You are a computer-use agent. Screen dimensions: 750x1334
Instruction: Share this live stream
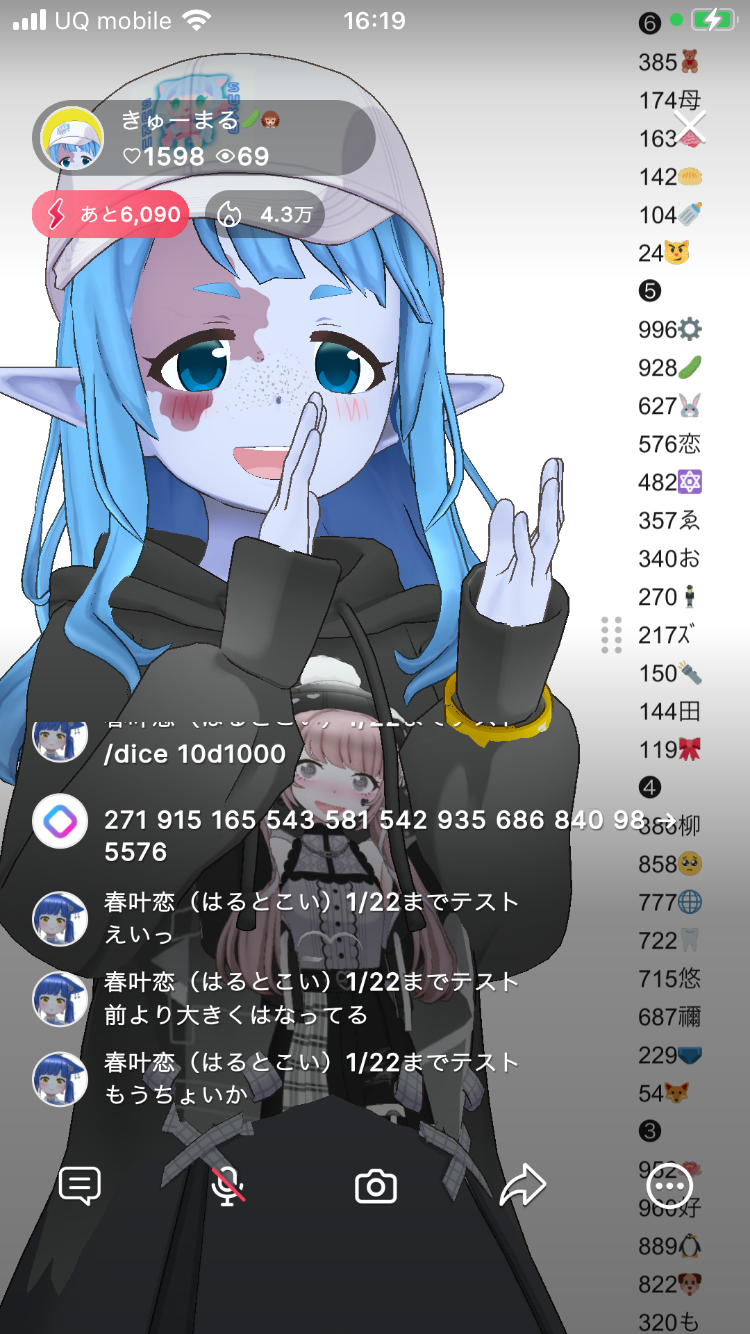pos(522,1186)
